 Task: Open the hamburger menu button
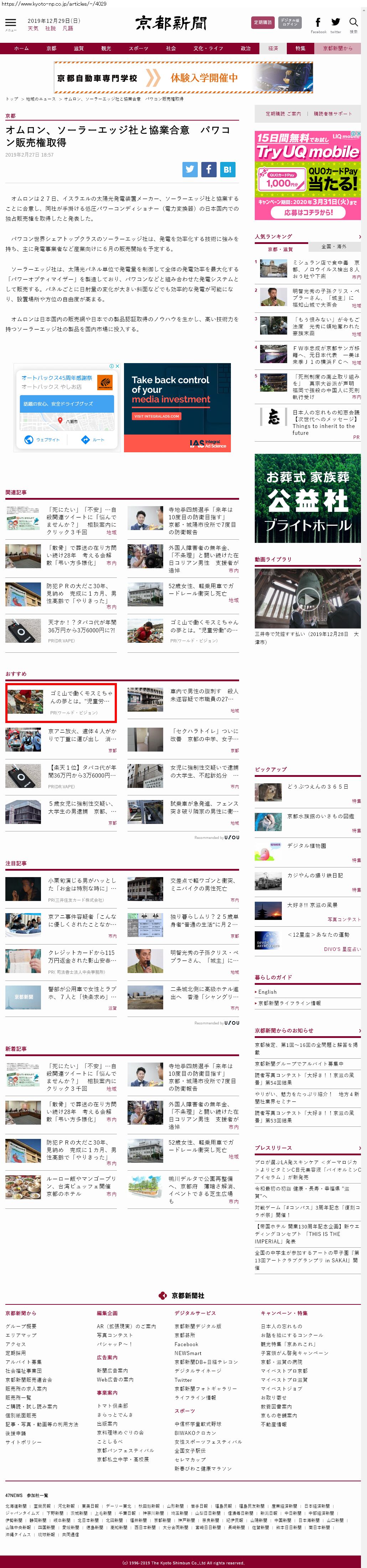[x=10, y=22]
